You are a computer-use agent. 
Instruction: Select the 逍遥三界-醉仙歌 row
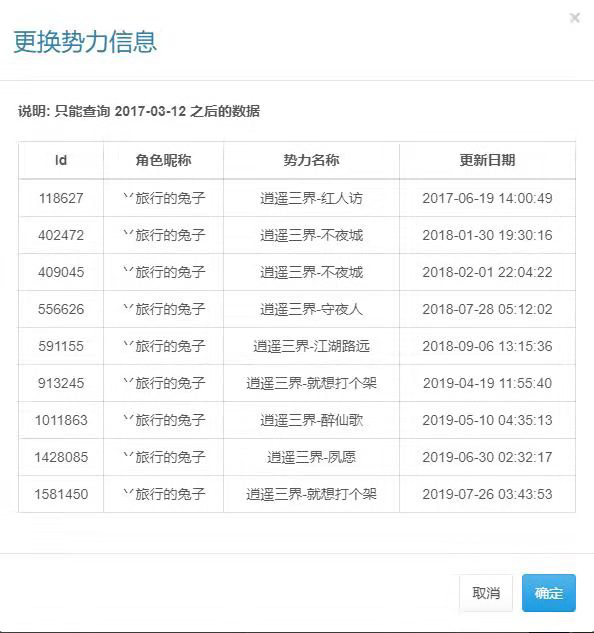click(297, 420)
